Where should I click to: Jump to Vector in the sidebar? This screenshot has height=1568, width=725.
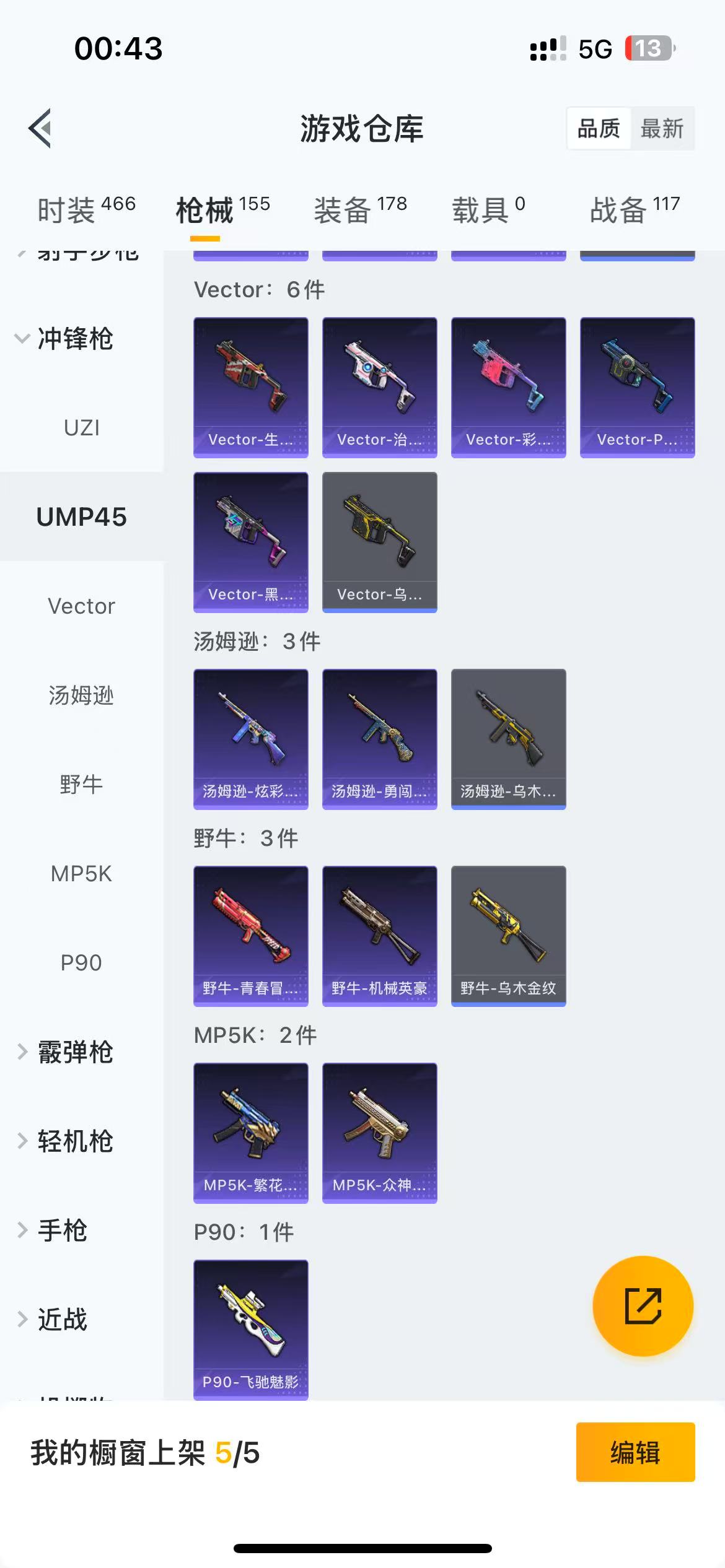(81, 606)
